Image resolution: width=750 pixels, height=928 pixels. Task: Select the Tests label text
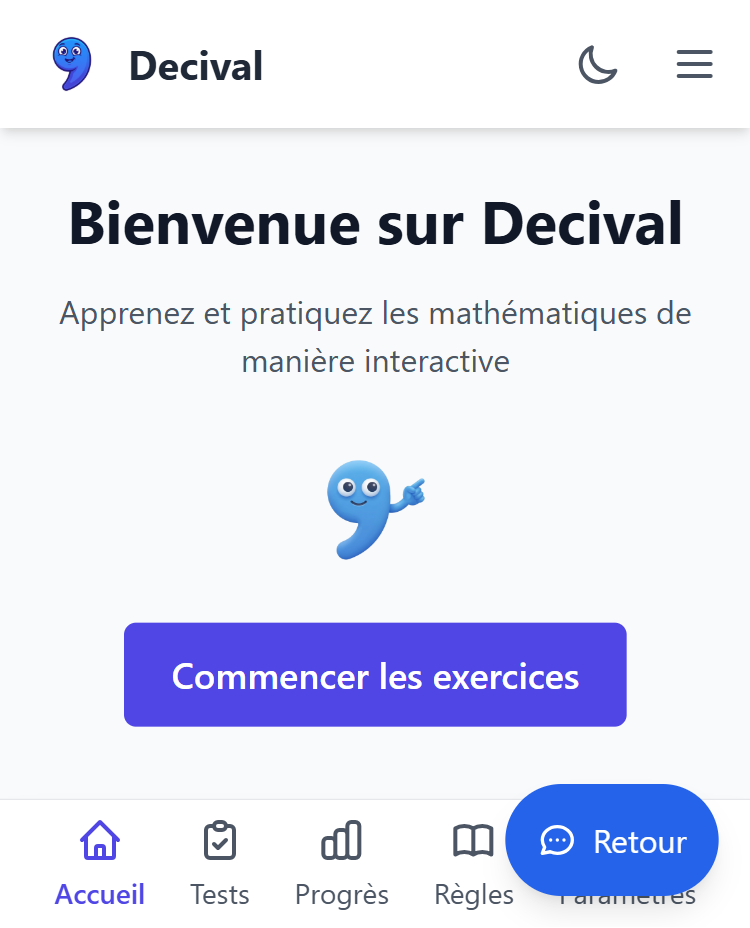coord(220,894)
